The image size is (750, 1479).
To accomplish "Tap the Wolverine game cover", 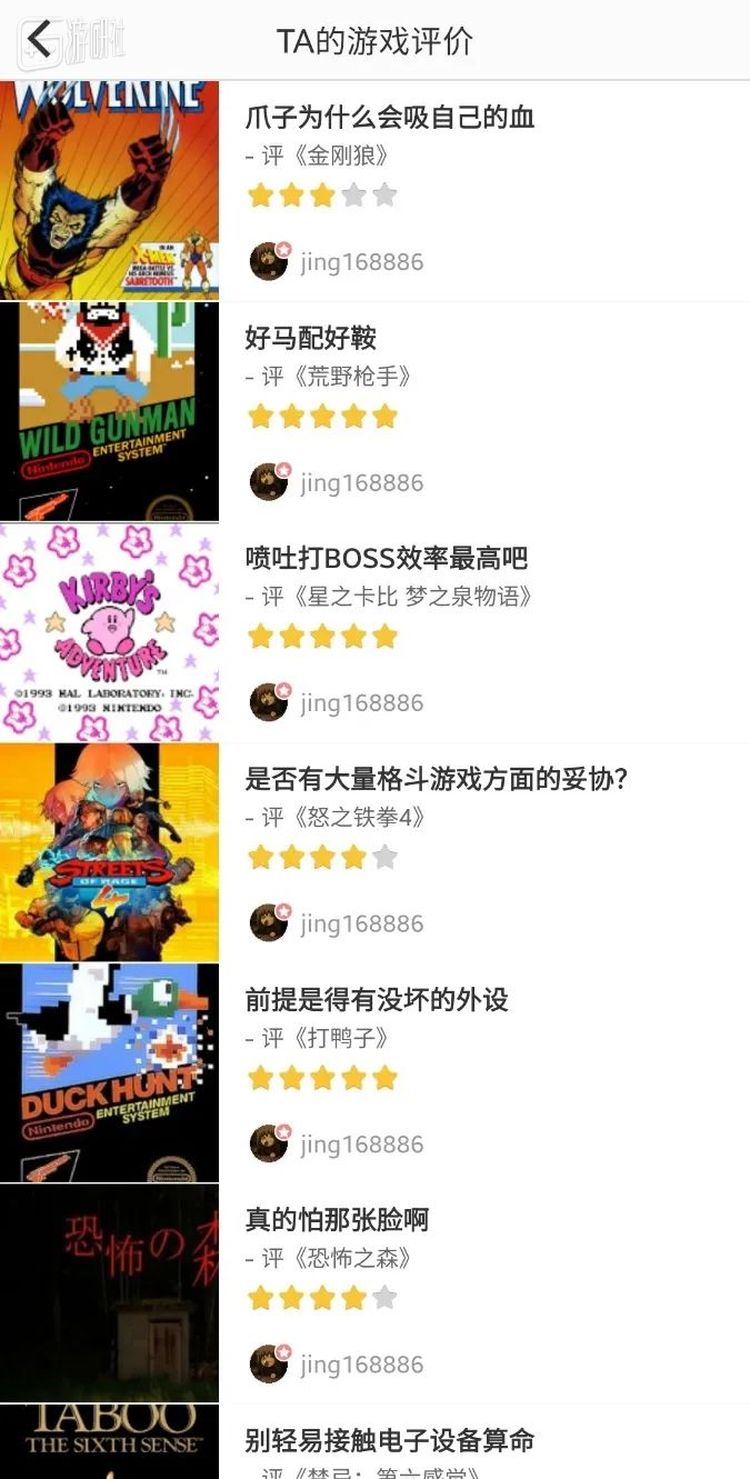I will click(x=109, y=190).
